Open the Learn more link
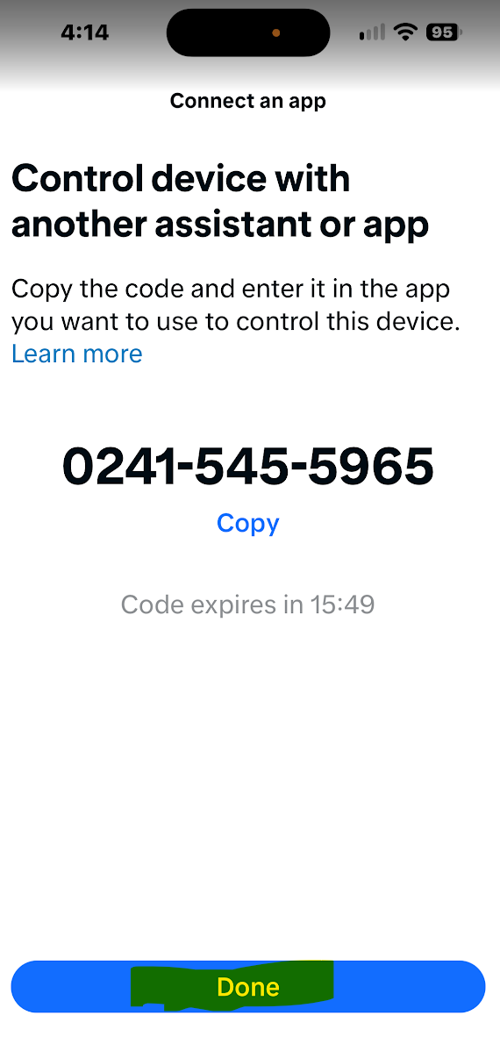This screenshot has height=1044, width=500. click(77, 354)
